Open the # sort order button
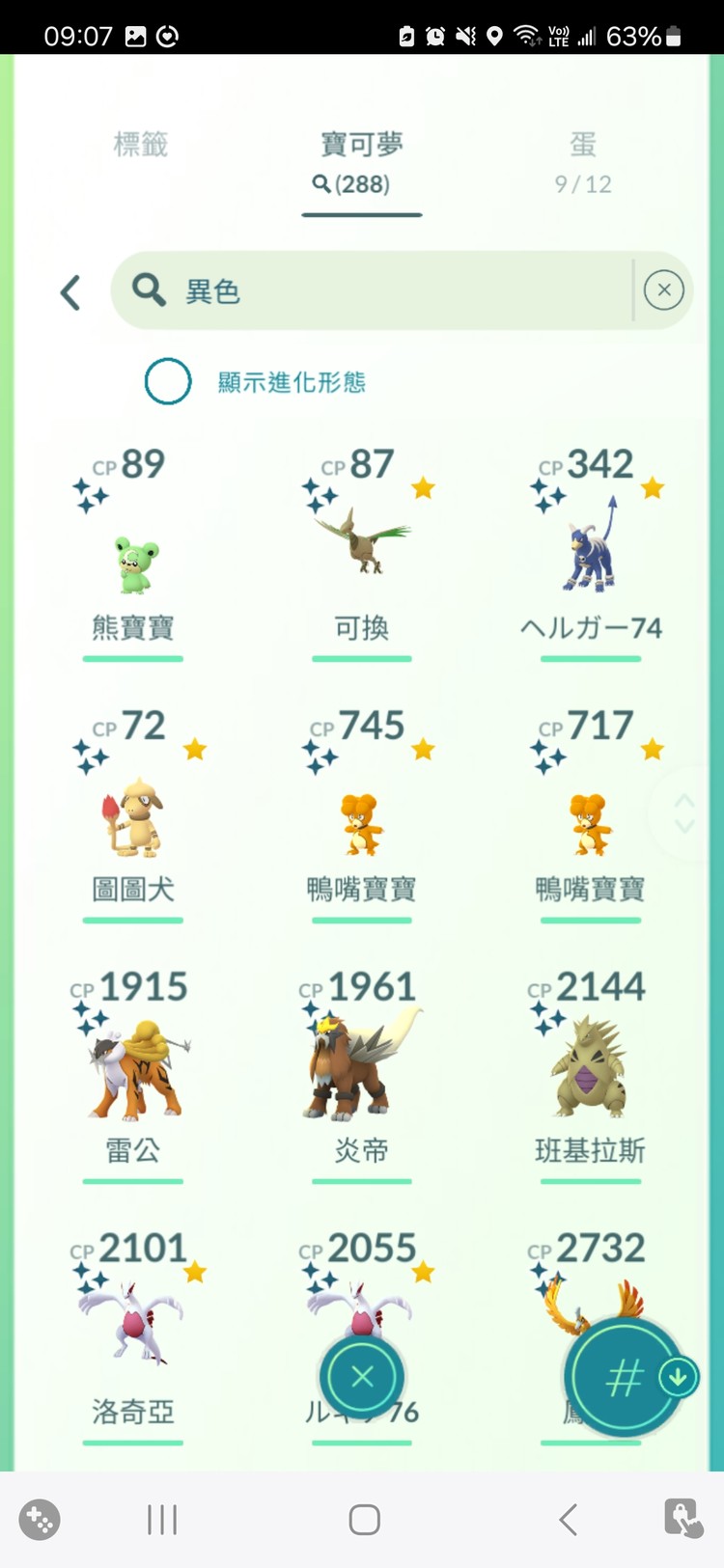Screen dimensions: 724x1568 [623, 1377]
